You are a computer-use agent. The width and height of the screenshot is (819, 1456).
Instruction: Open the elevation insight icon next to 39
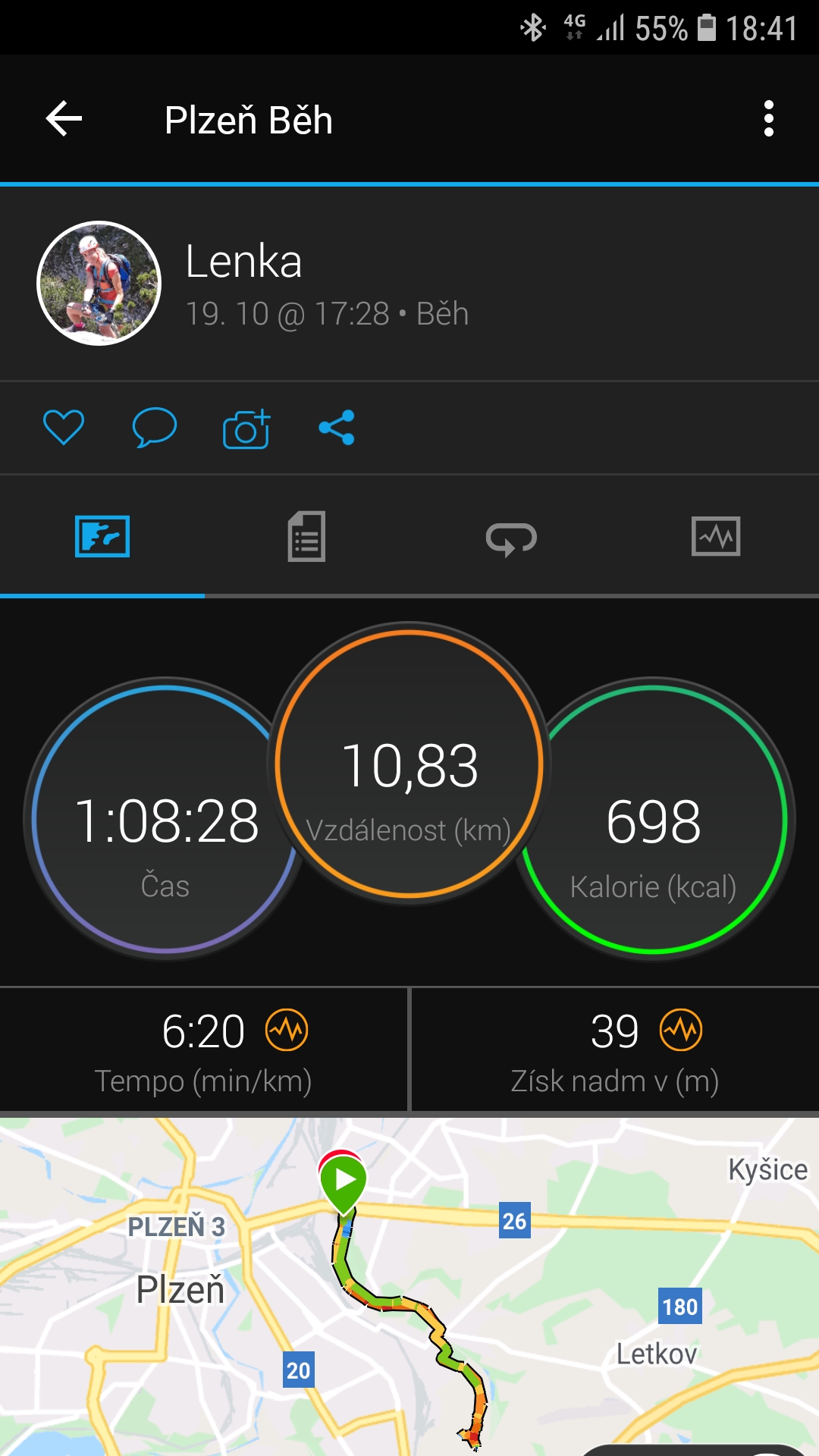pyautogui.click(x=681, y=1030)
